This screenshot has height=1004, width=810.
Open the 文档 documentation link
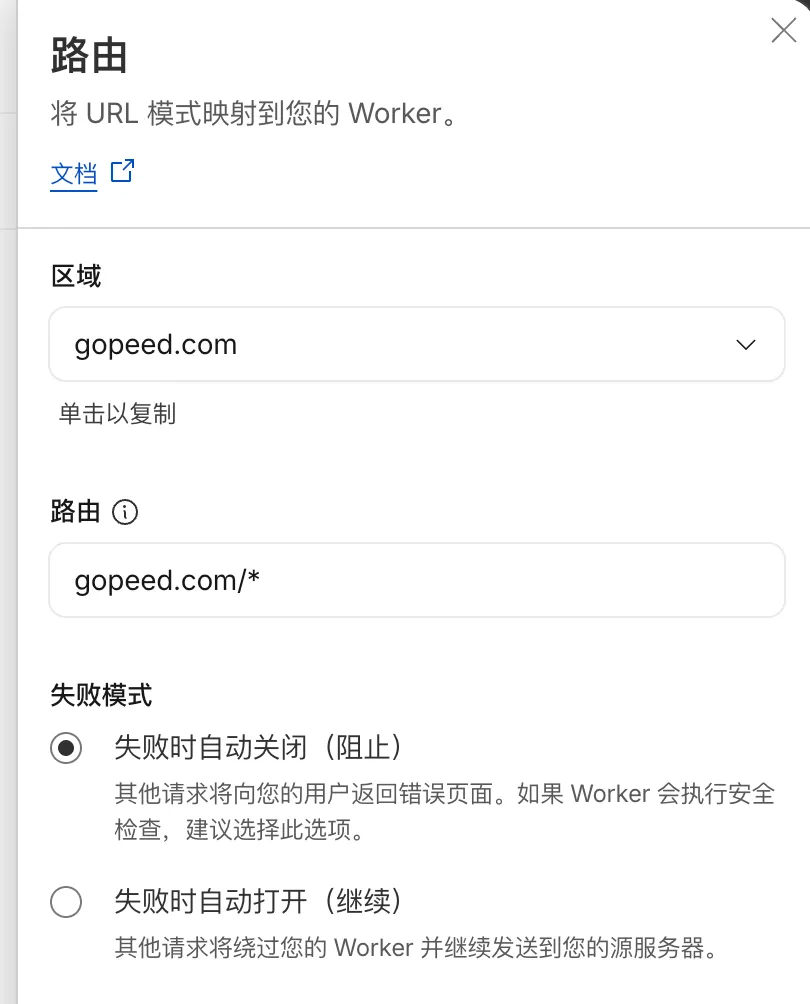(74, 174)
